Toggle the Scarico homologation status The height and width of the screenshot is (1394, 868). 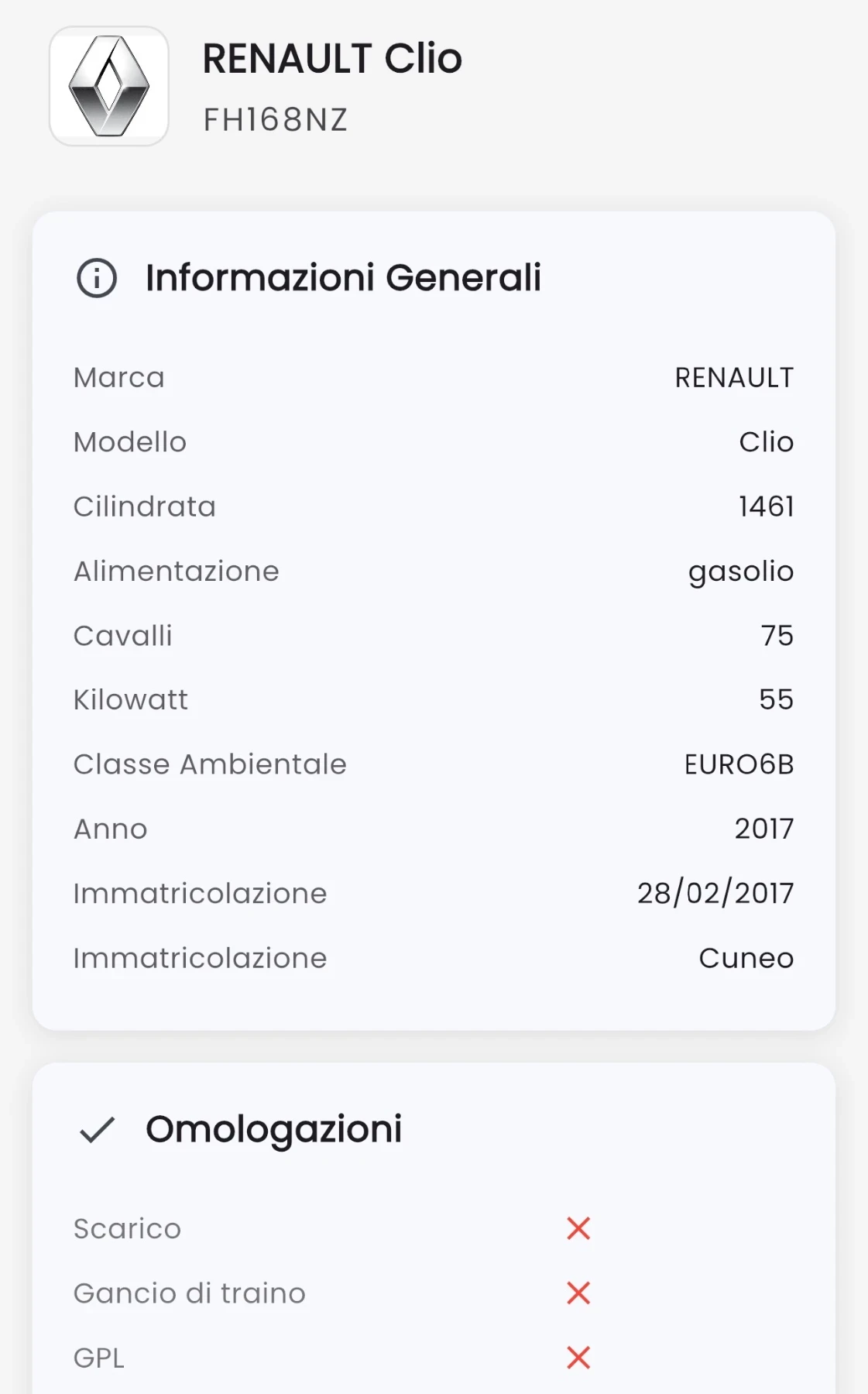(577, 1228)
